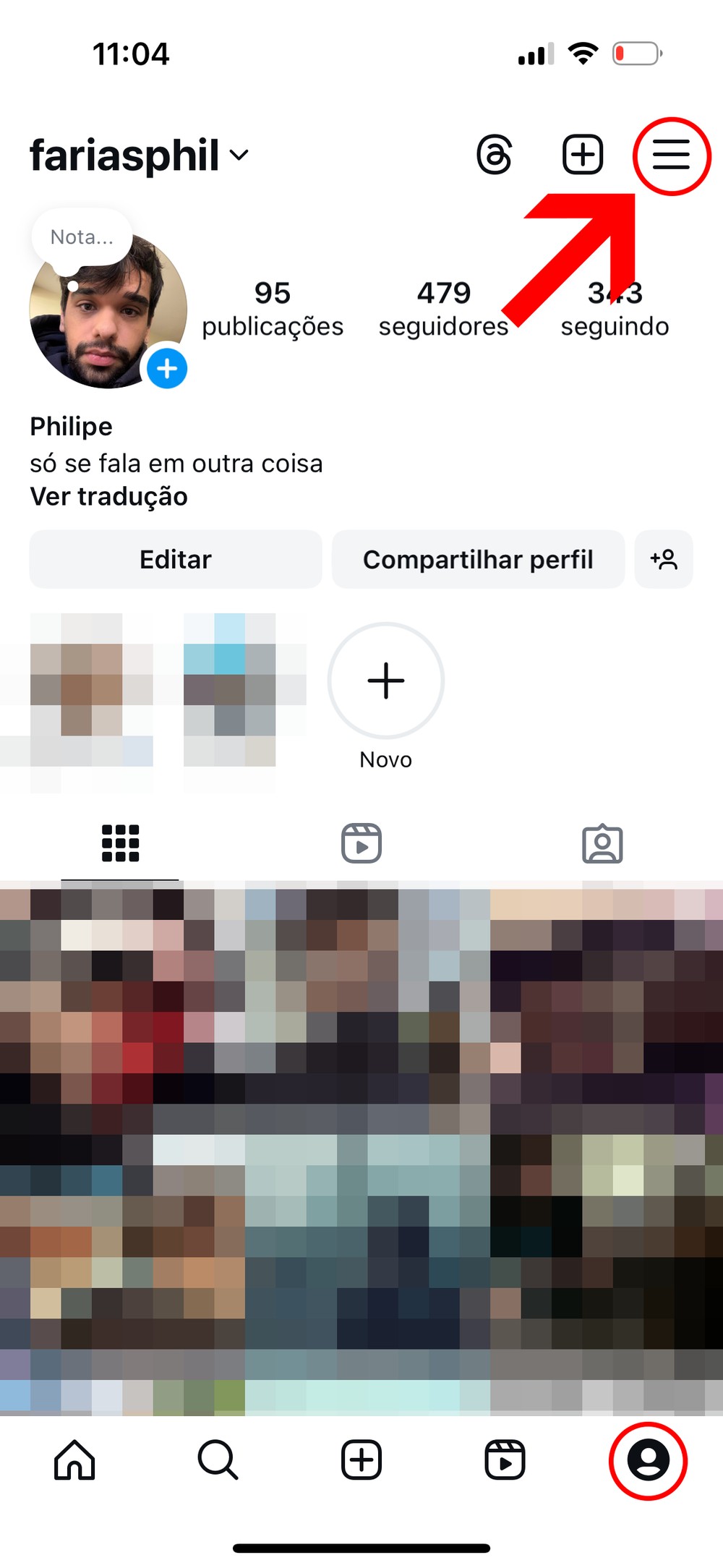
Task: Add a note on profile picture
Action: pyautogui.click(x=82, y=237)
